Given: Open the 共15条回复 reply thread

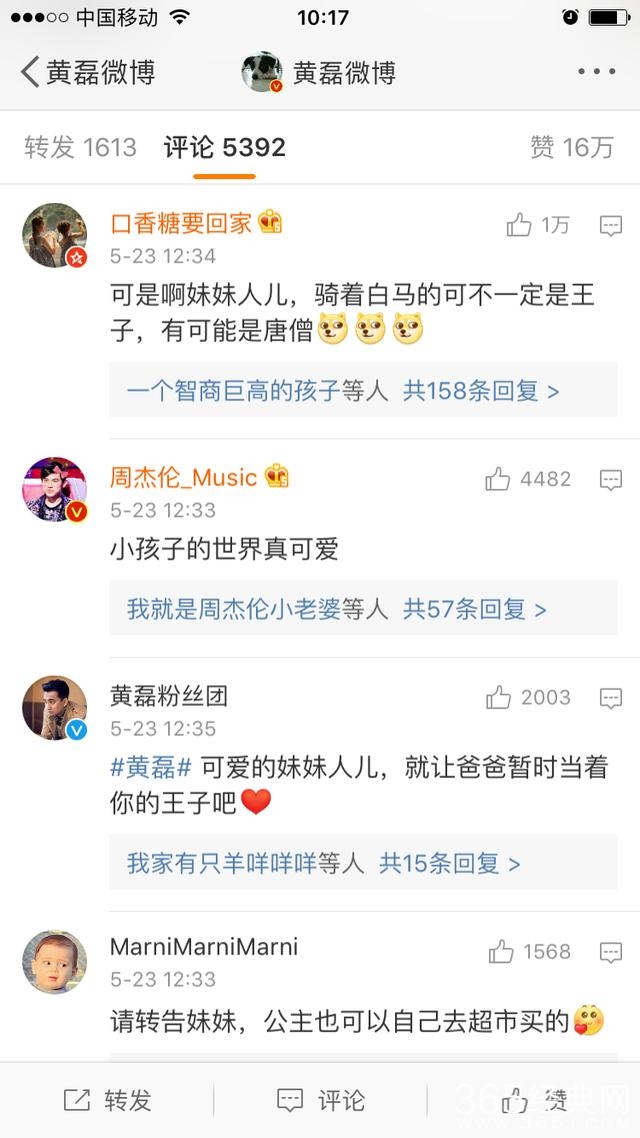Looking at the screenshot, I should pyautogui.click(x=449, y=863).
